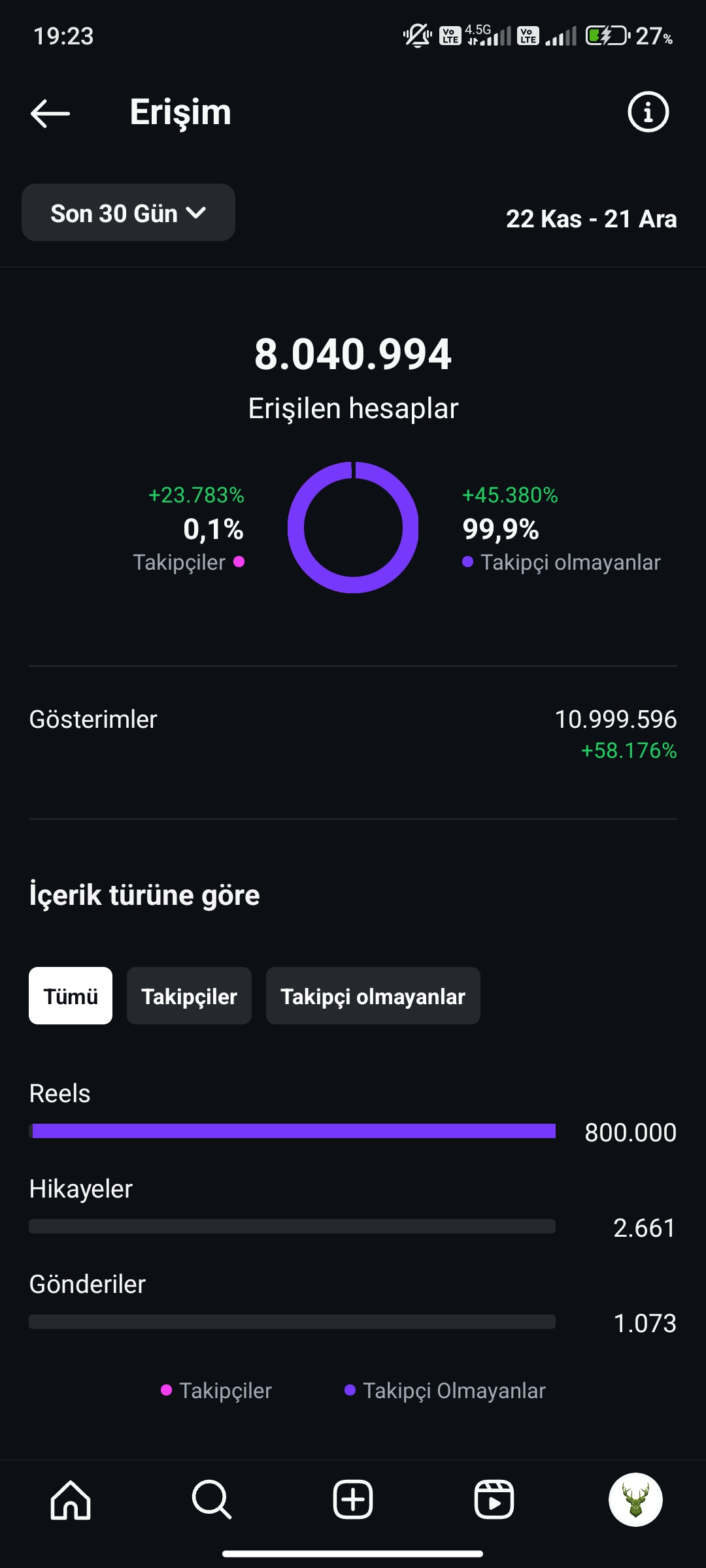Select the Tümü filter chip

coord(71,996)
